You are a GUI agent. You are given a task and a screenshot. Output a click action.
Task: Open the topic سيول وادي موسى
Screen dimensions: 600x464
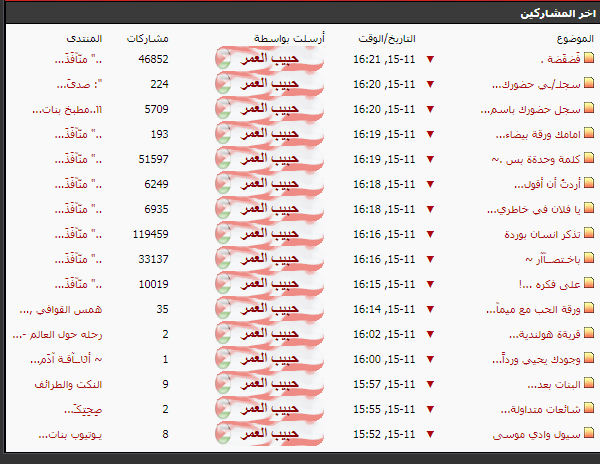point(538,435)
